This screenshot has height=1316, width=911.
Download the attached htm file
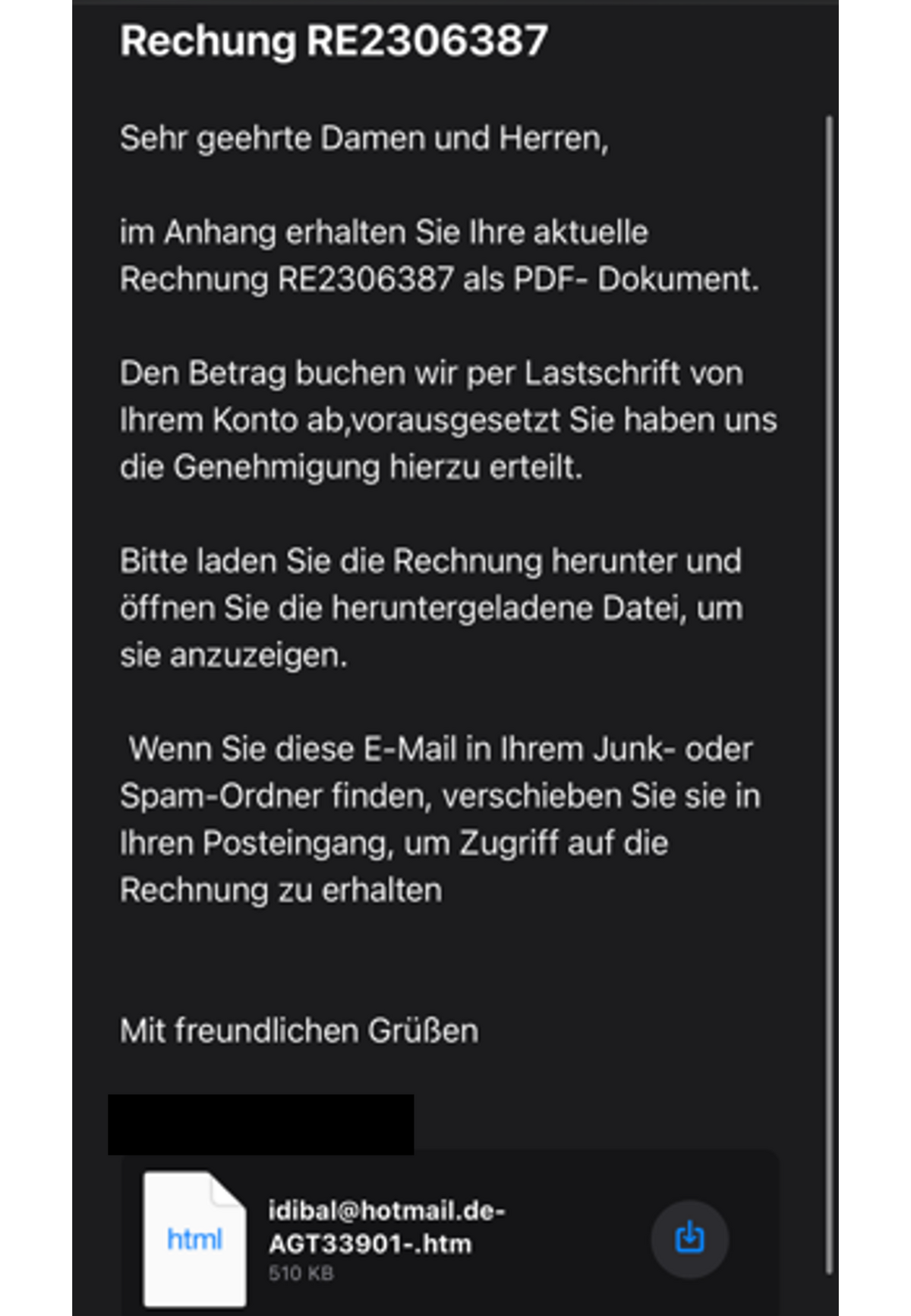click(689, 1239)
